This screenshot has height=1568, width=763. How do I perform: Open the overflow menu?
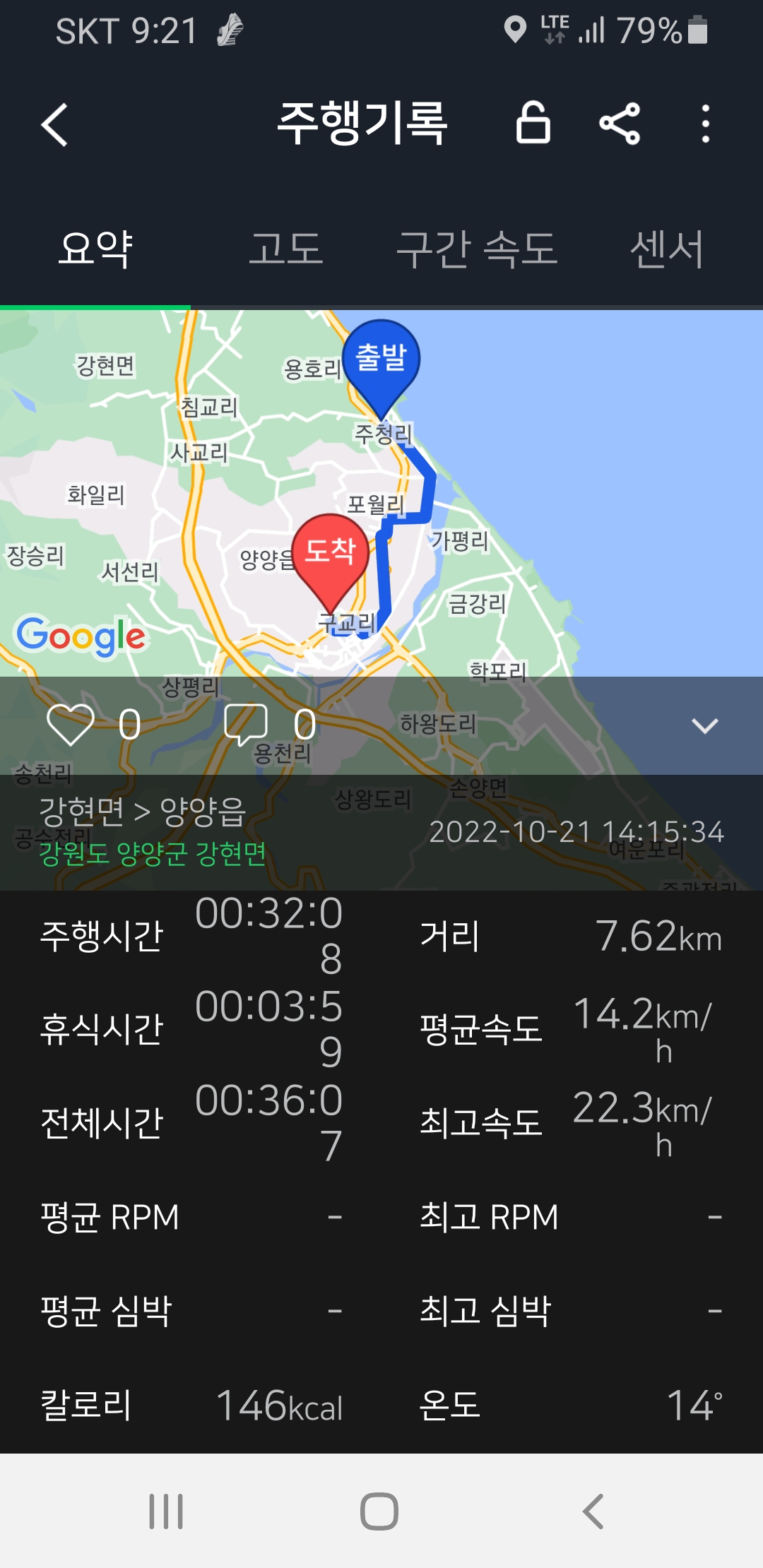click(705, 124)
